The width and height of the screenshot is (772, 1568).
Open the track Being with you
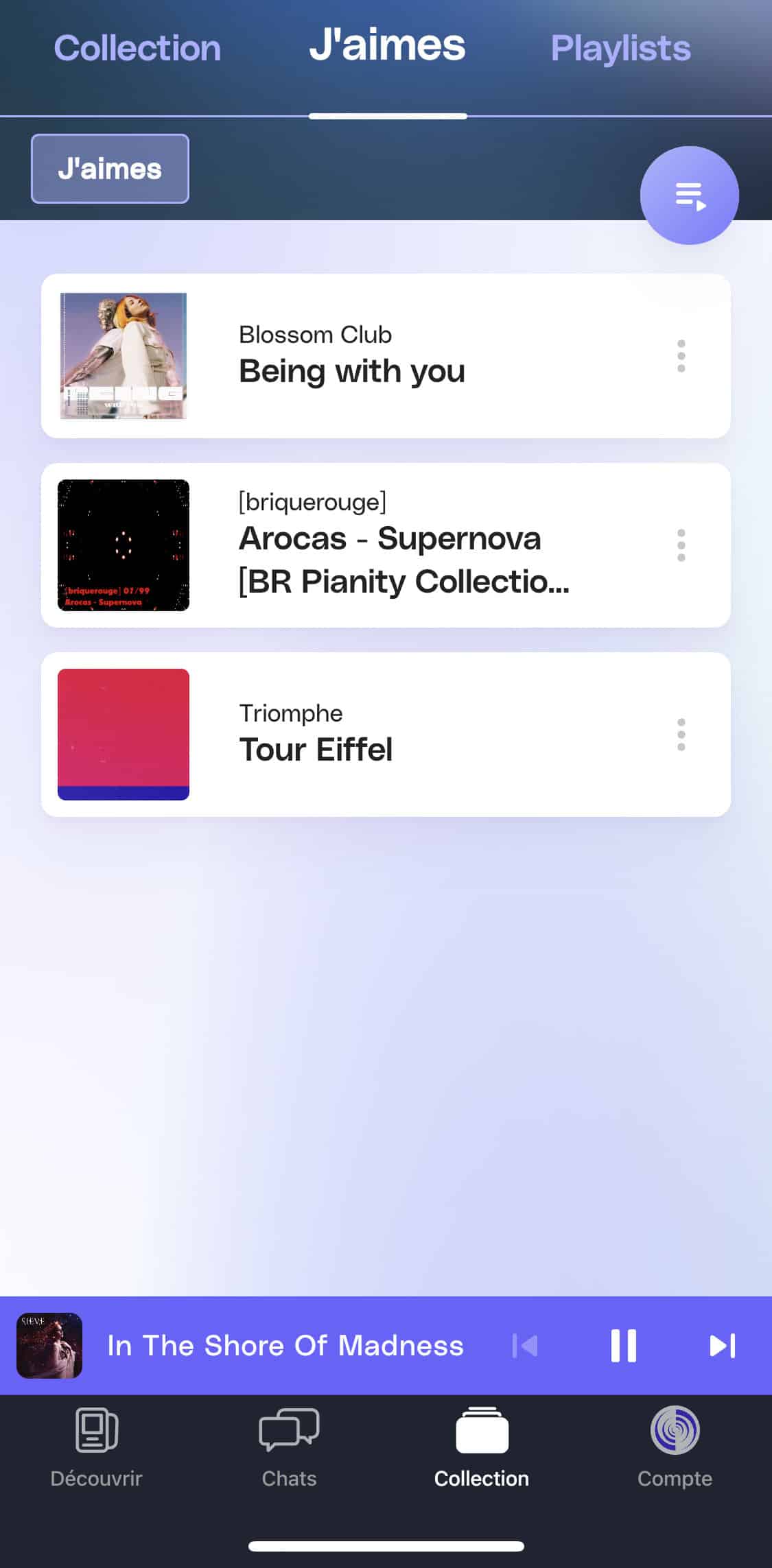pyautogui.click(x=351, y=357)
